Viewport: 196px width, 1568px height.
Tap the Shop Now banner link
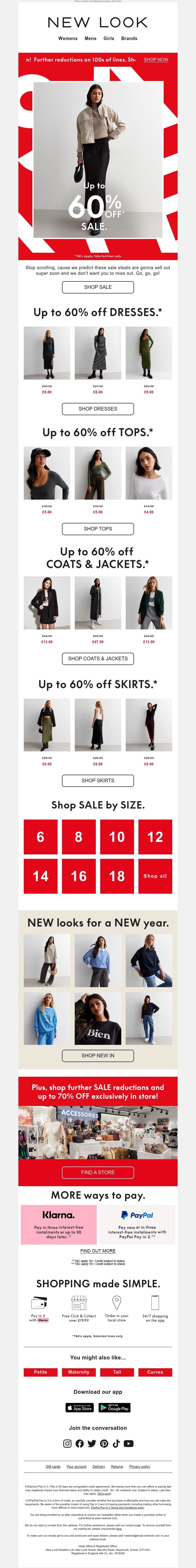(156, 60)
